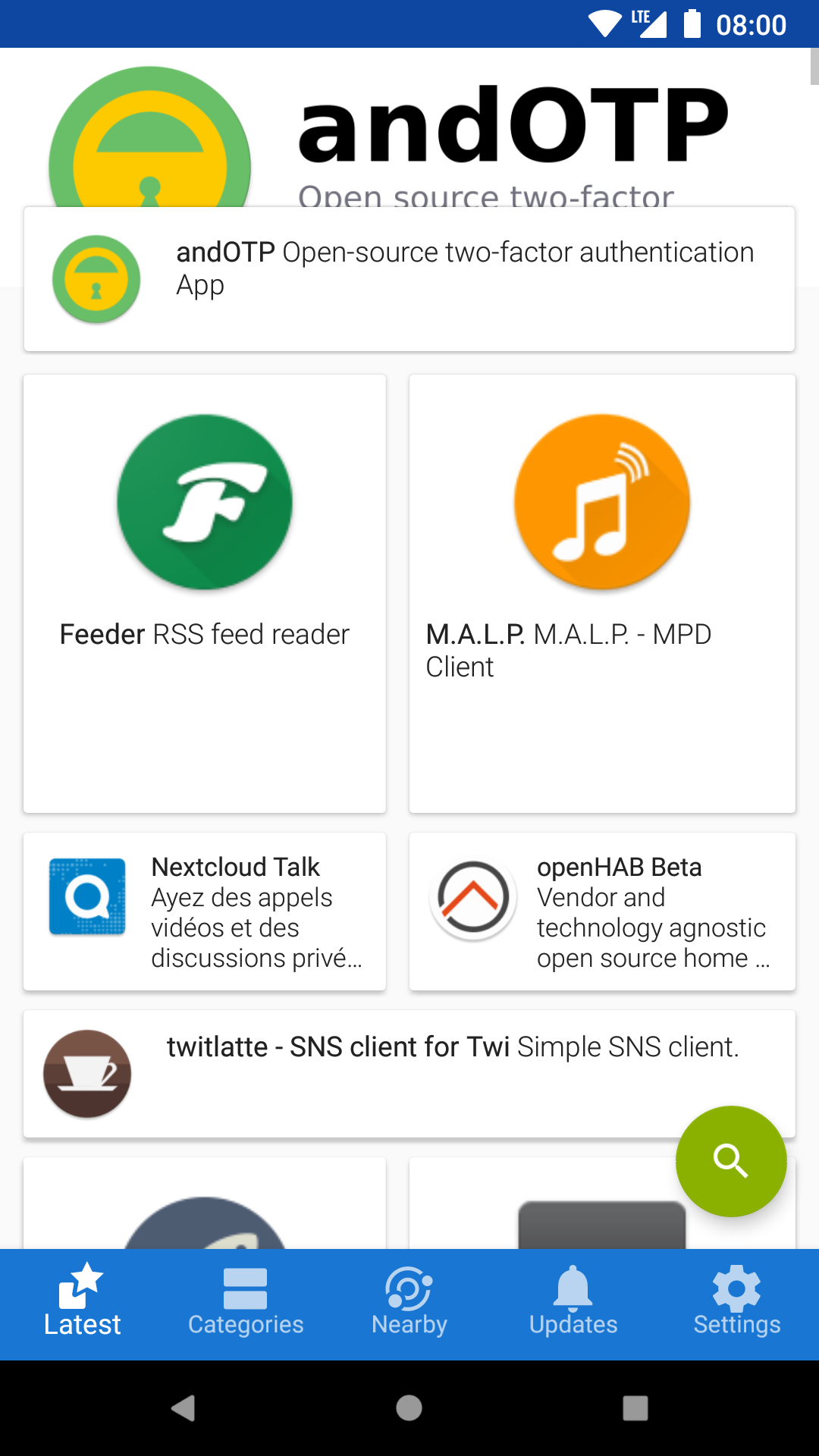Viewport: 819px width, 1456px height.
Task: Tap the system back button
Action: tap(183, 1408)
